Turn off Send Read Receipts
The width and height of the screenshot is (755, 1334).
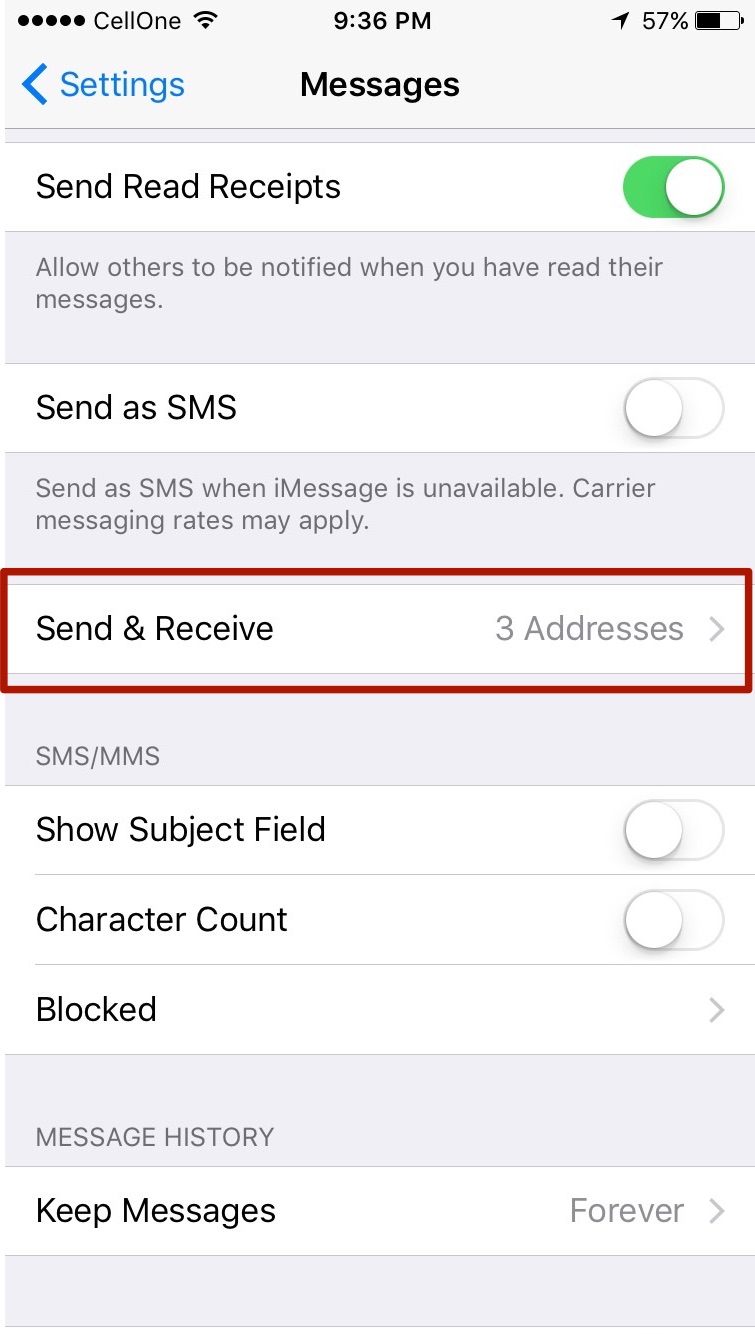click(x=673, y=187)
